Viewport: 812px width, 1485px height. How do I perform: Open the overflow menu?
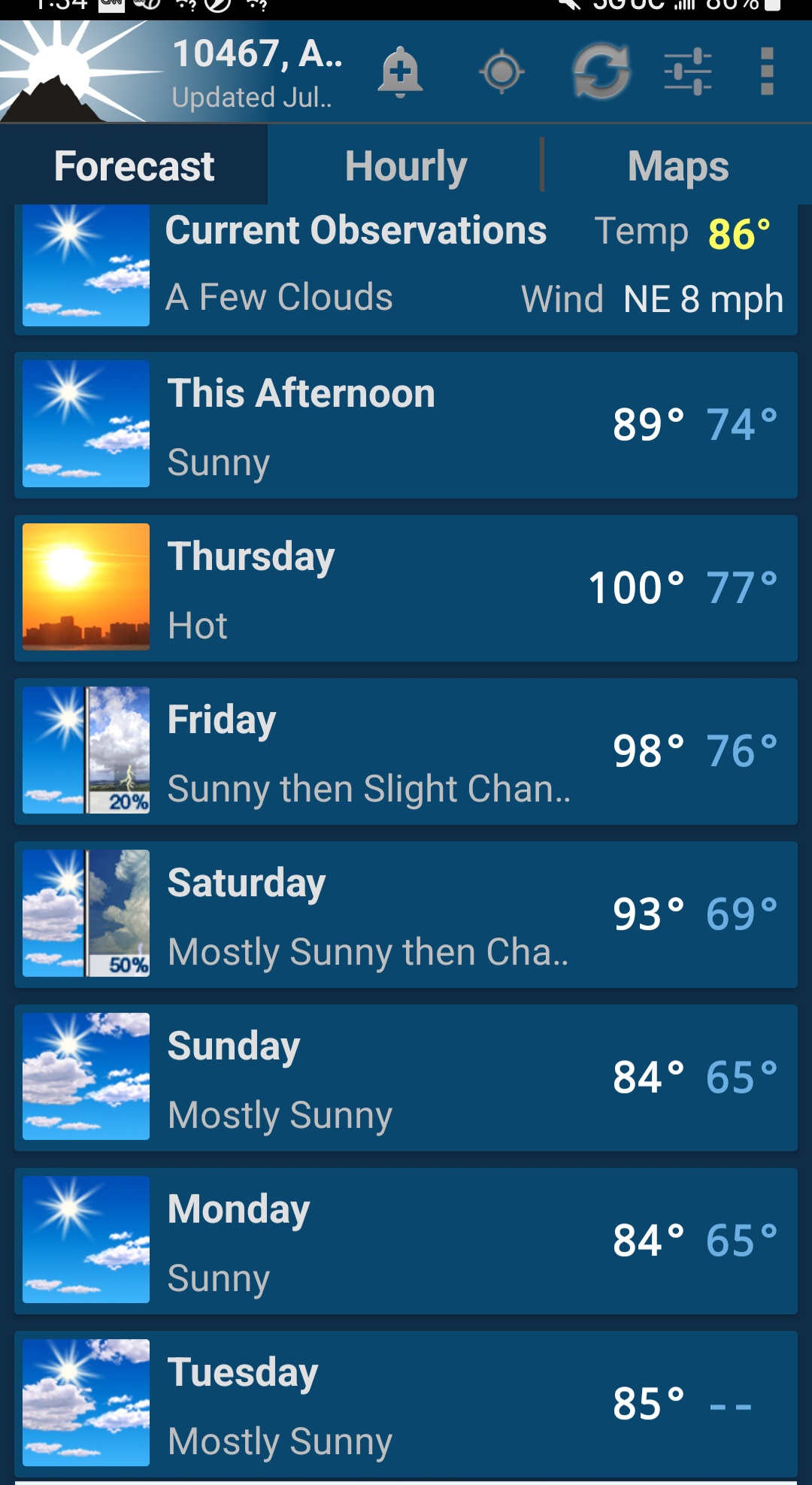pos(767,71)
